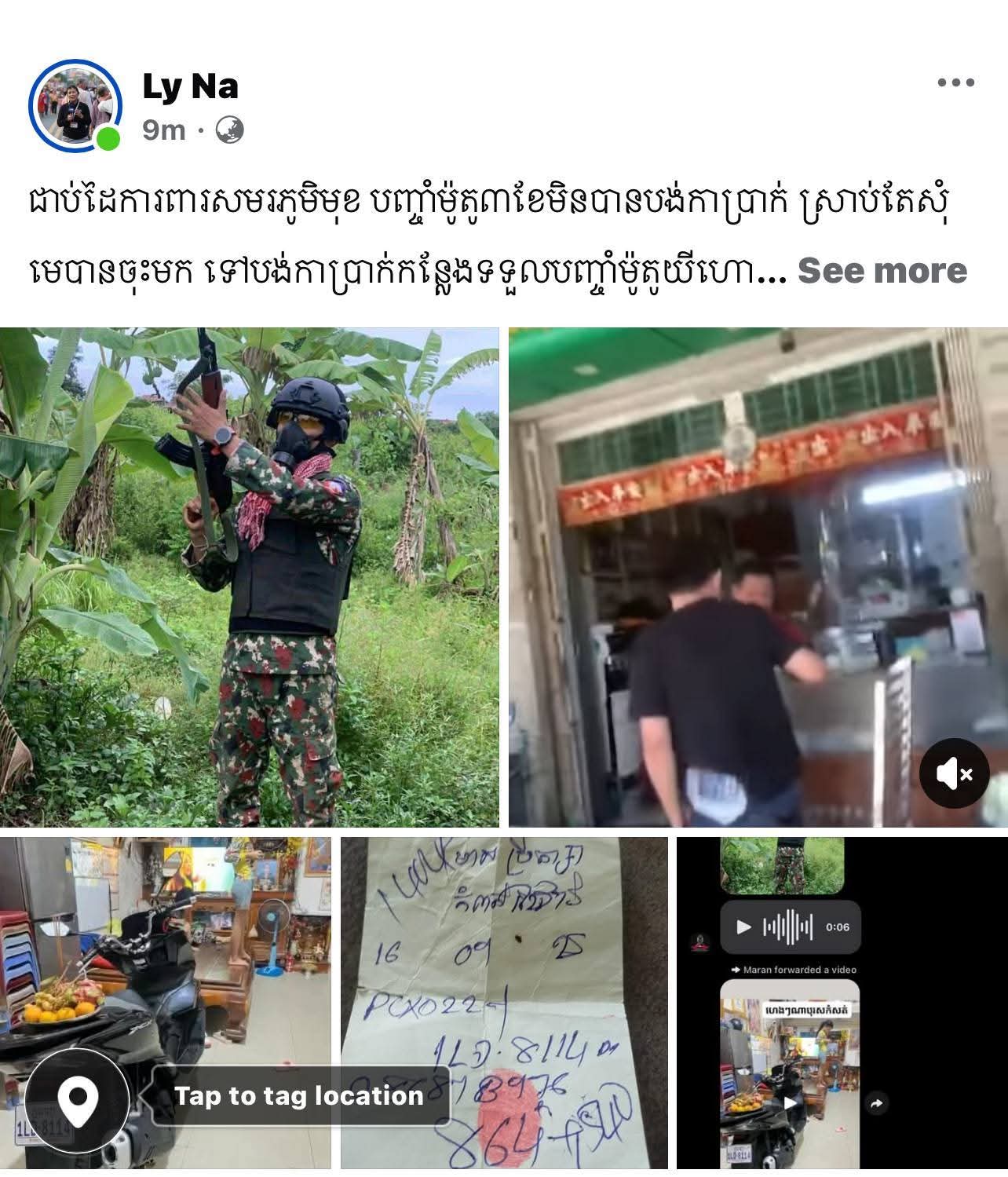Viewport: 1008px width, 1177px height.
Task: Open the post's three-dot options menu
Action: [955, 82]
